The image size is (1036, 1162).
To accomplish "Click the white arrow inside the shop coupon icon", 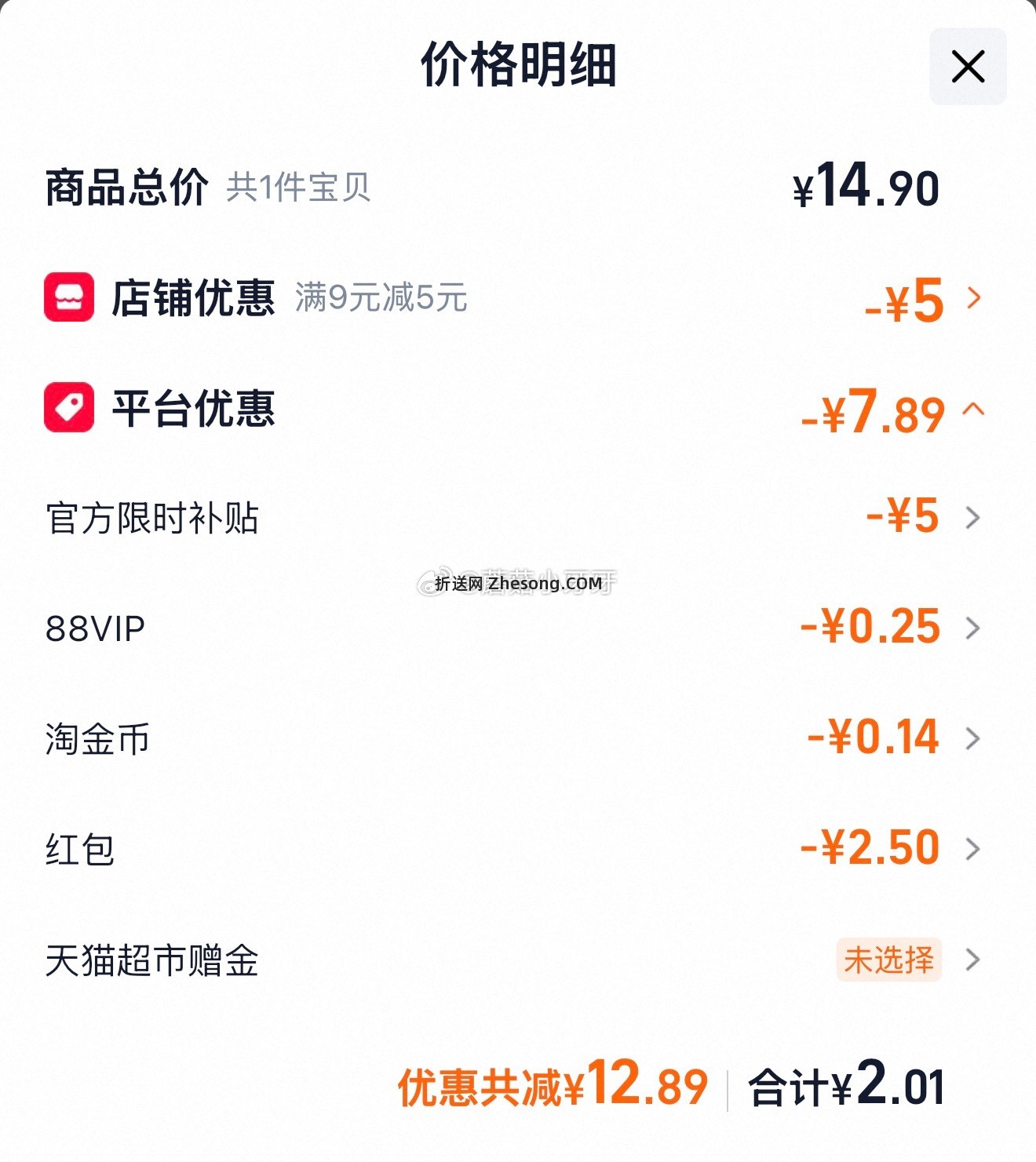I will coord(67,300).
